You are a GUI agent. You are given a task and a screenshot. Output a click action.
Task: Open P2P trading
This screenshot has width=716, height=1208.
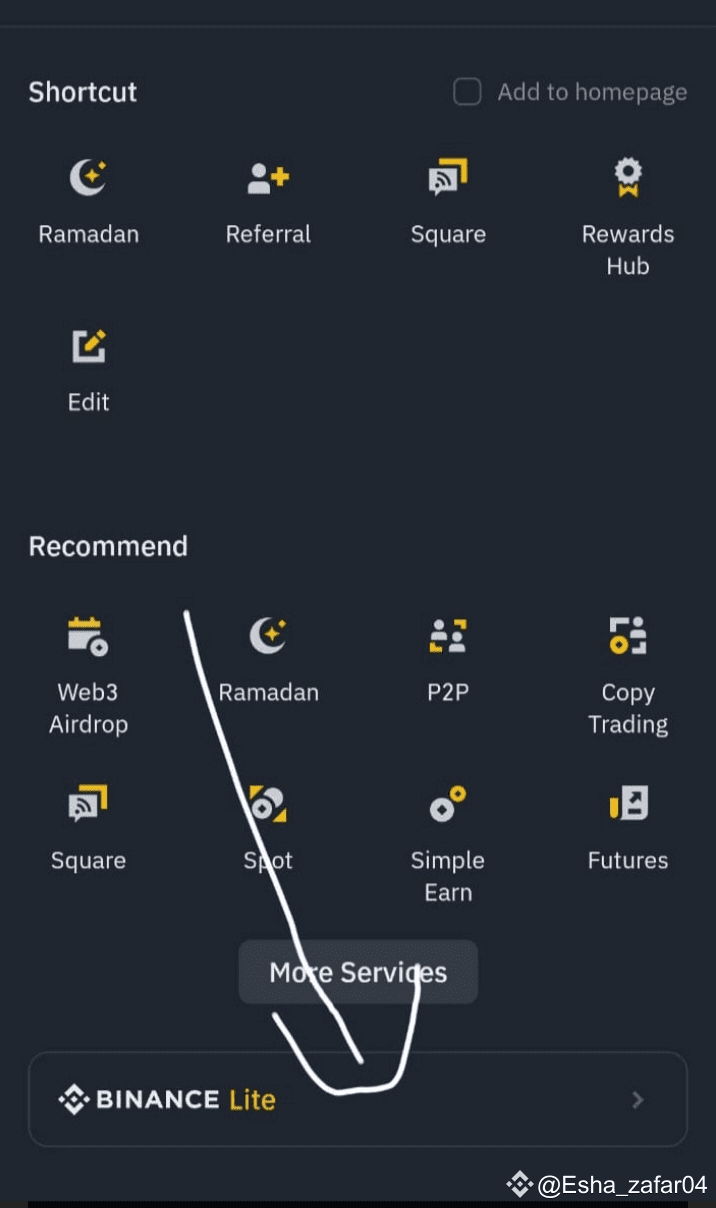(x=448, y=660)
